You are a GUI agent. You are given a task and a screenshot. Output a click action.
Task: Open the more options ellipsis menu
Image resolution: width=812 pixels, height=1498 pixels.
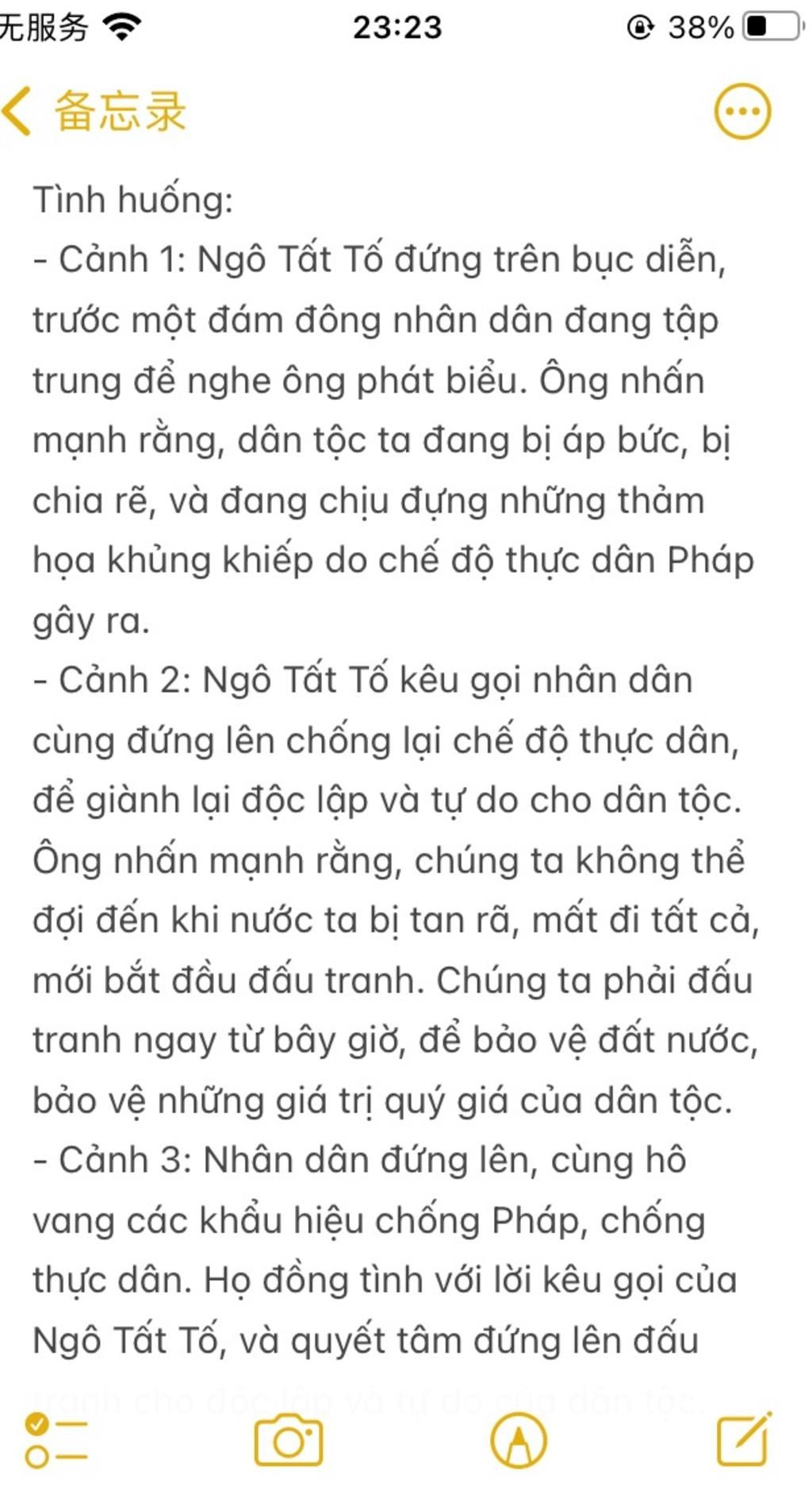click(742, 111)
